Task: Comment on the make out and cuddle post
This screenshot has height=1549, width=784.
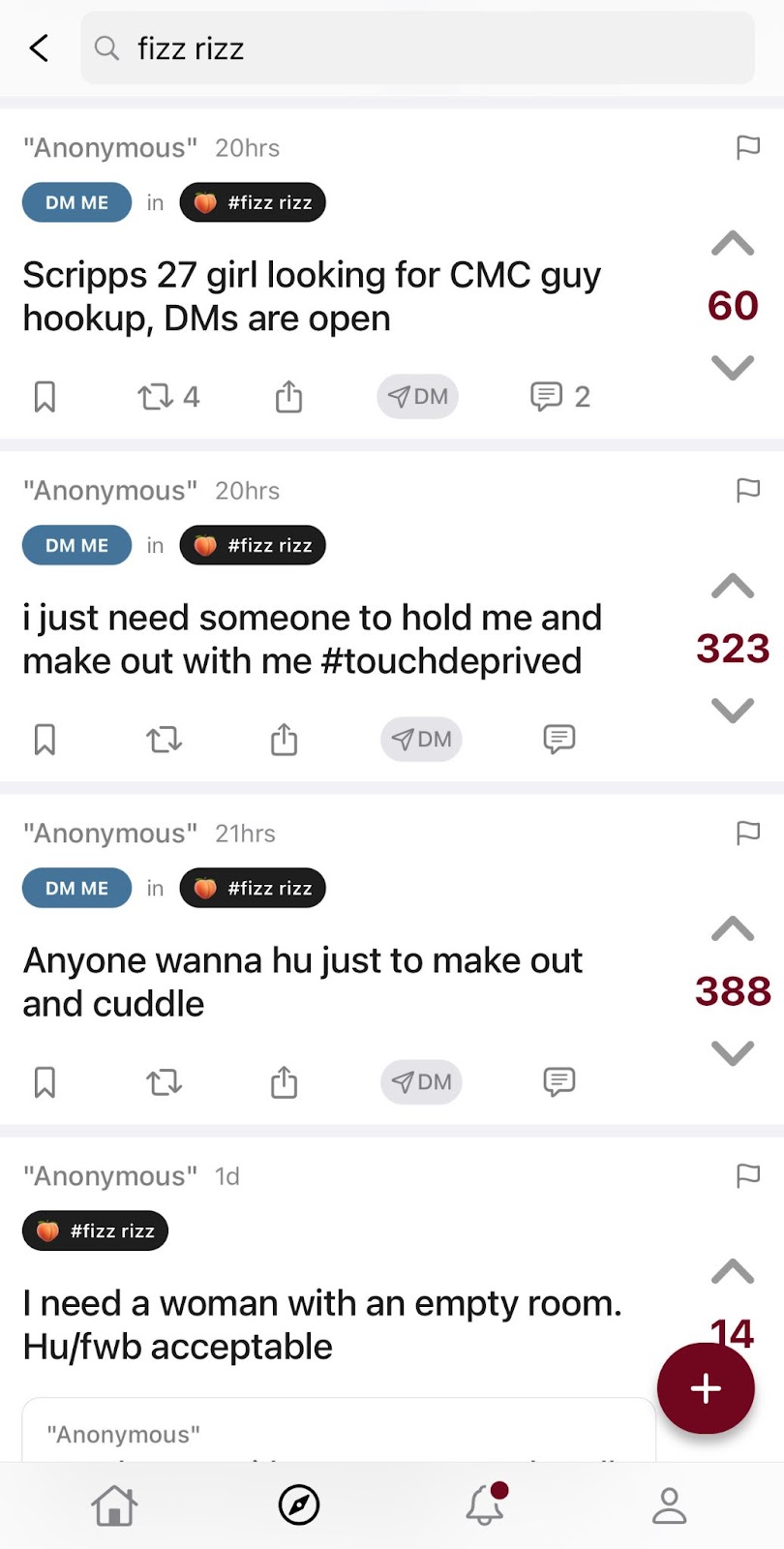Action: pos(558,1081)
